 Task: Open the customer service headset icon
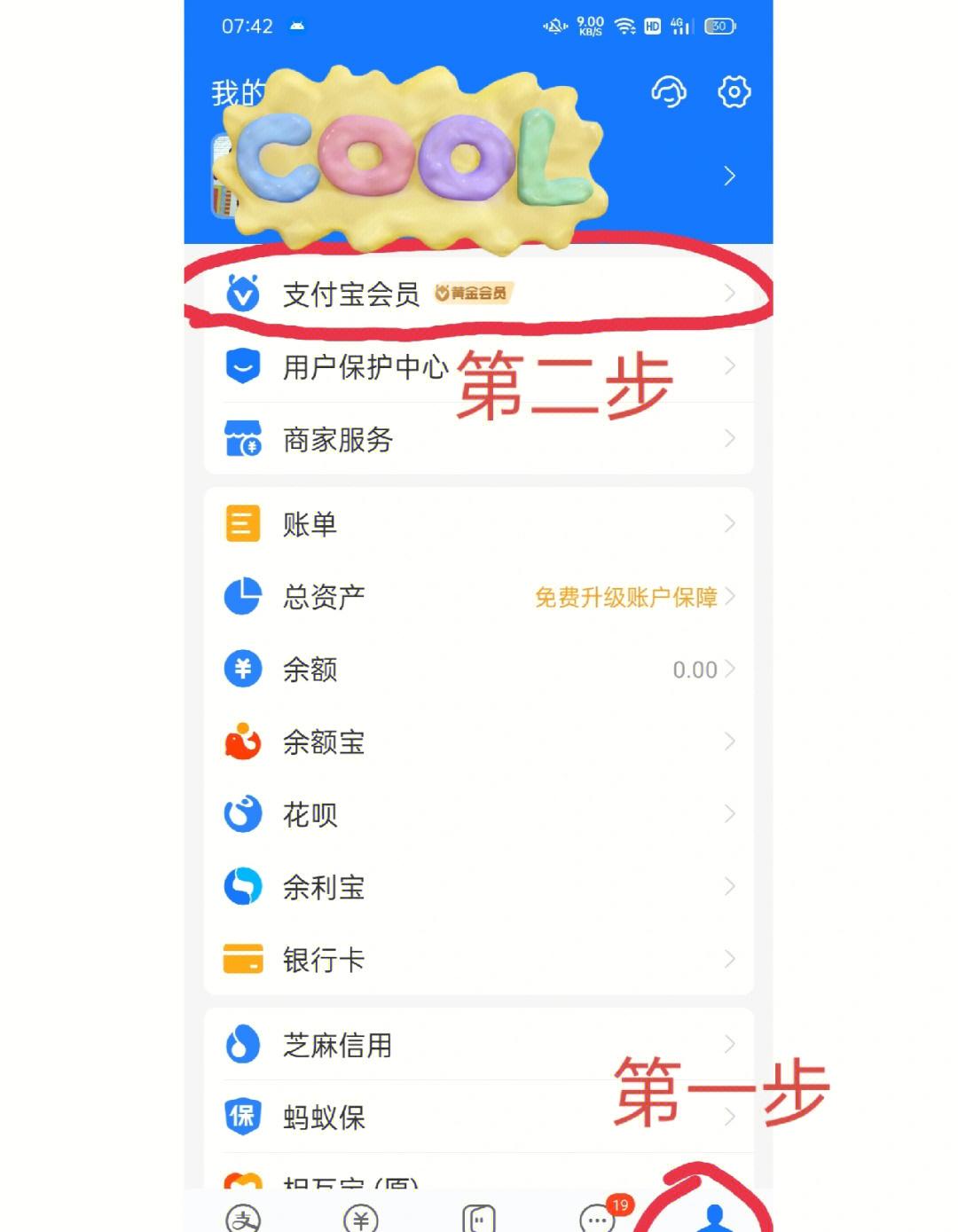669,91
